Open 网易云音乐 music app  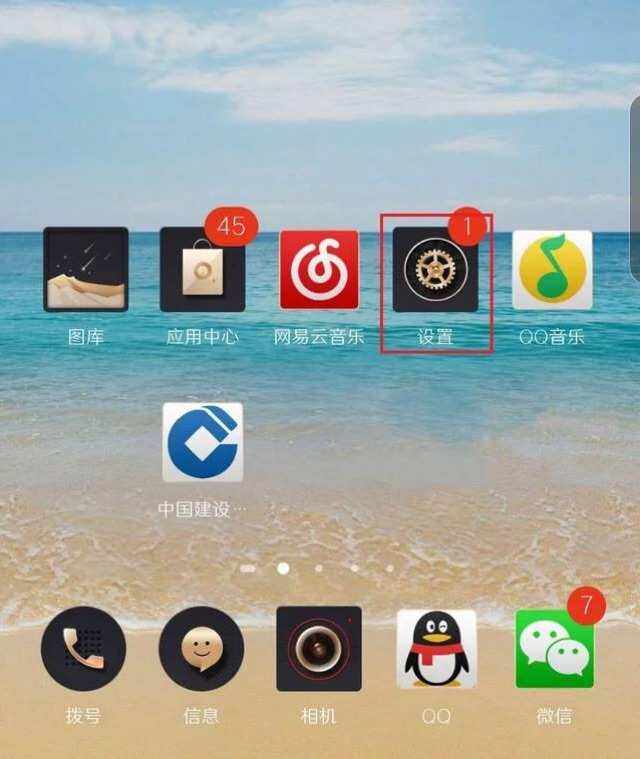pos(319,270)
